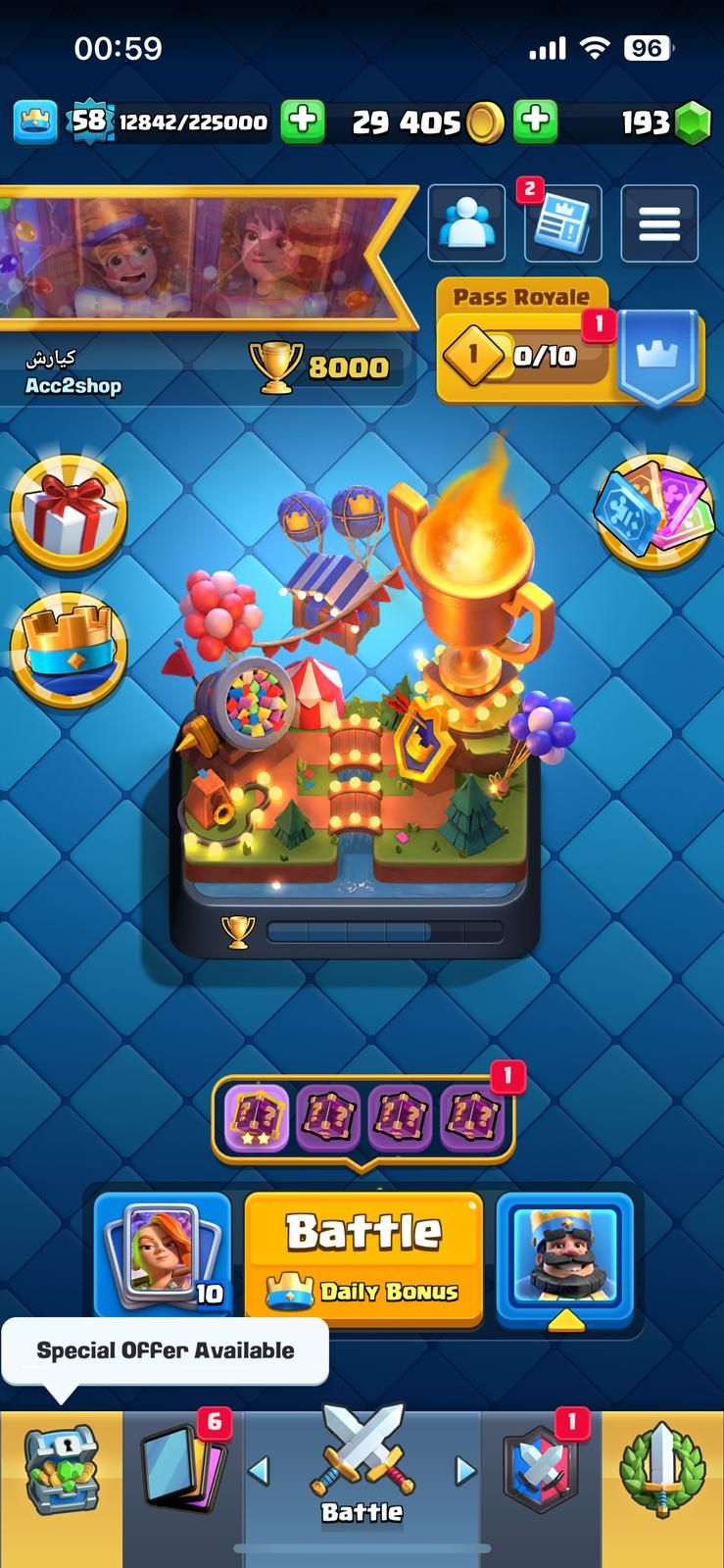Buy experience with the green plus button
Screen dimensions: 724x1568
click(303, 122)
